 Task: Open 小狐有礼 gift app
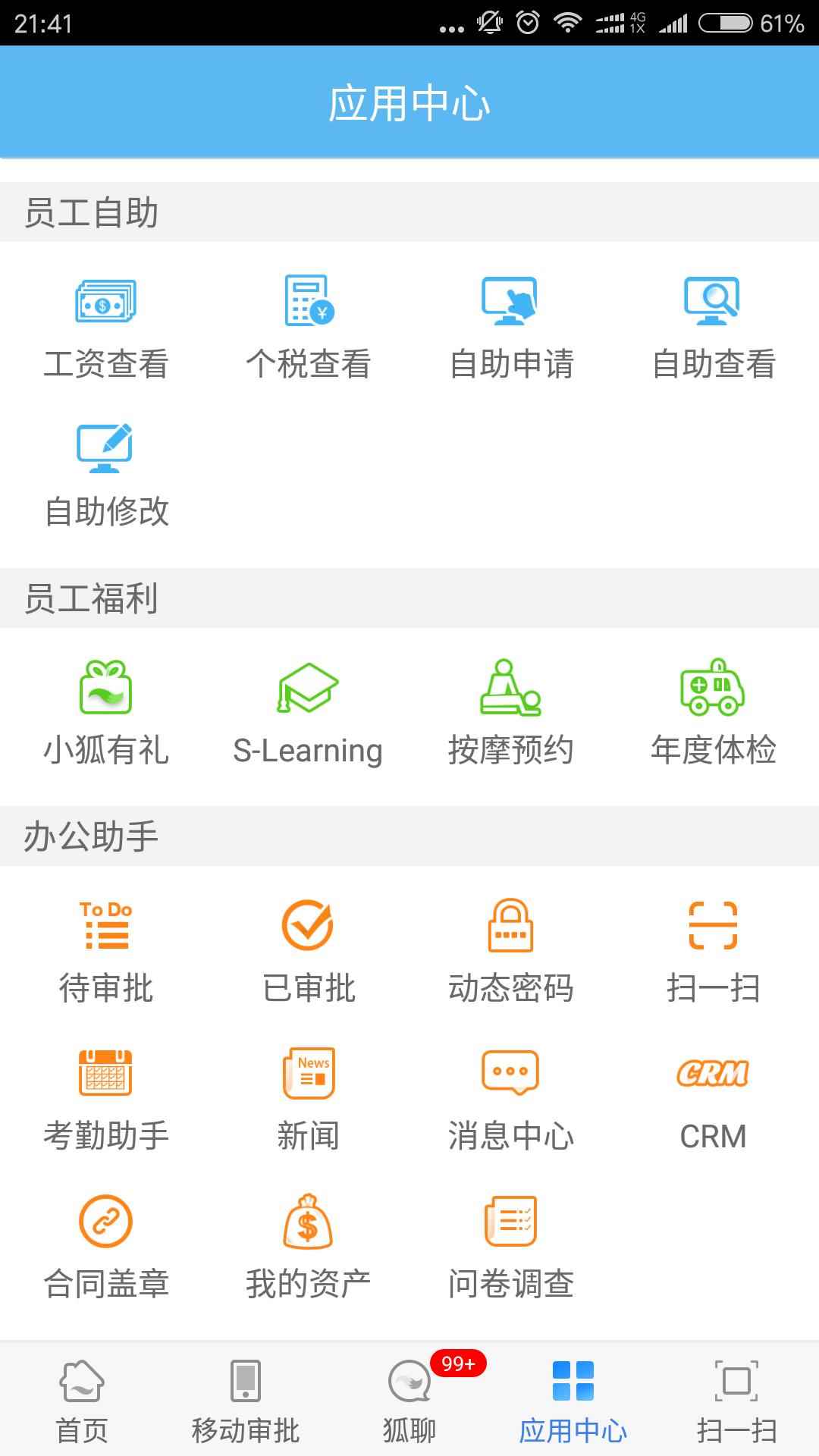pos(105,714)
